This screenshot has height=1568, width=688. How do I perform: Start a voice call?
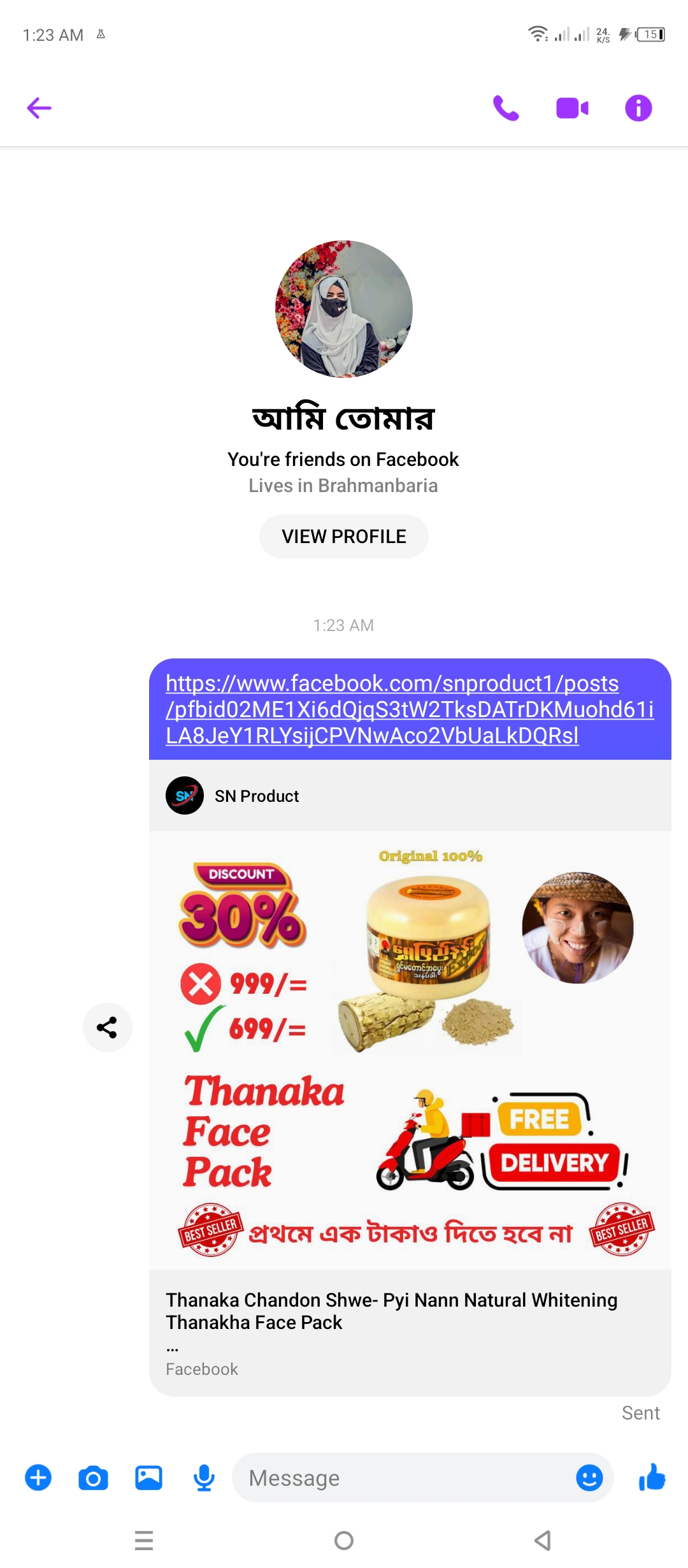pos(506,108)
